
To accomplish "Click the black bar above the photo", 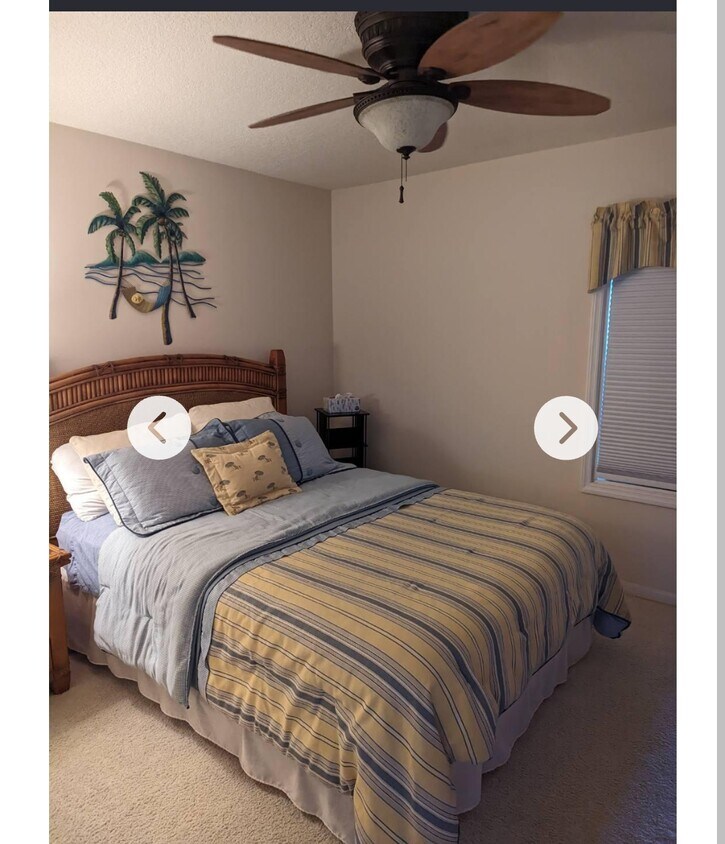I will click(360, 6).
